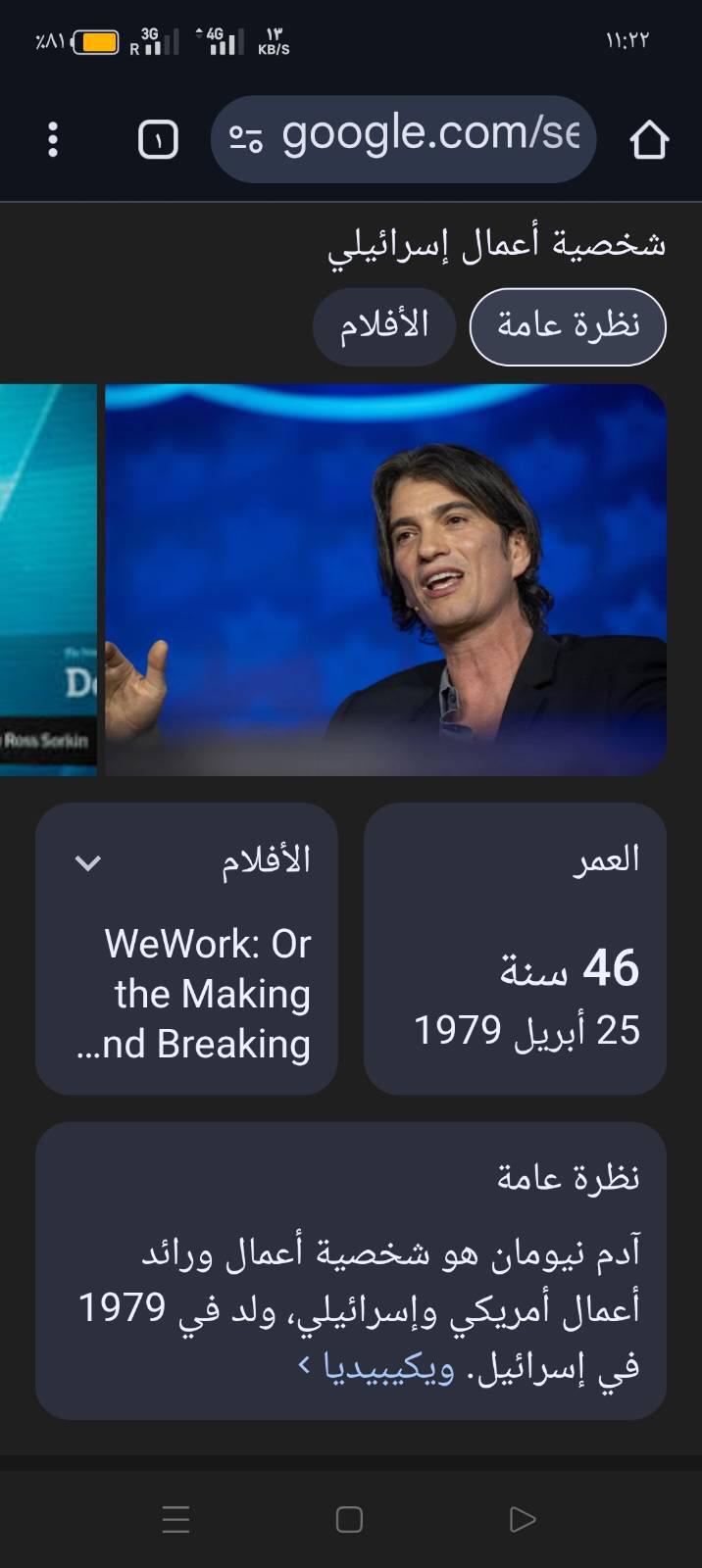Tap the system back triangle button
Screen dimensions: 702x1568
click(x=523, y=1519)
